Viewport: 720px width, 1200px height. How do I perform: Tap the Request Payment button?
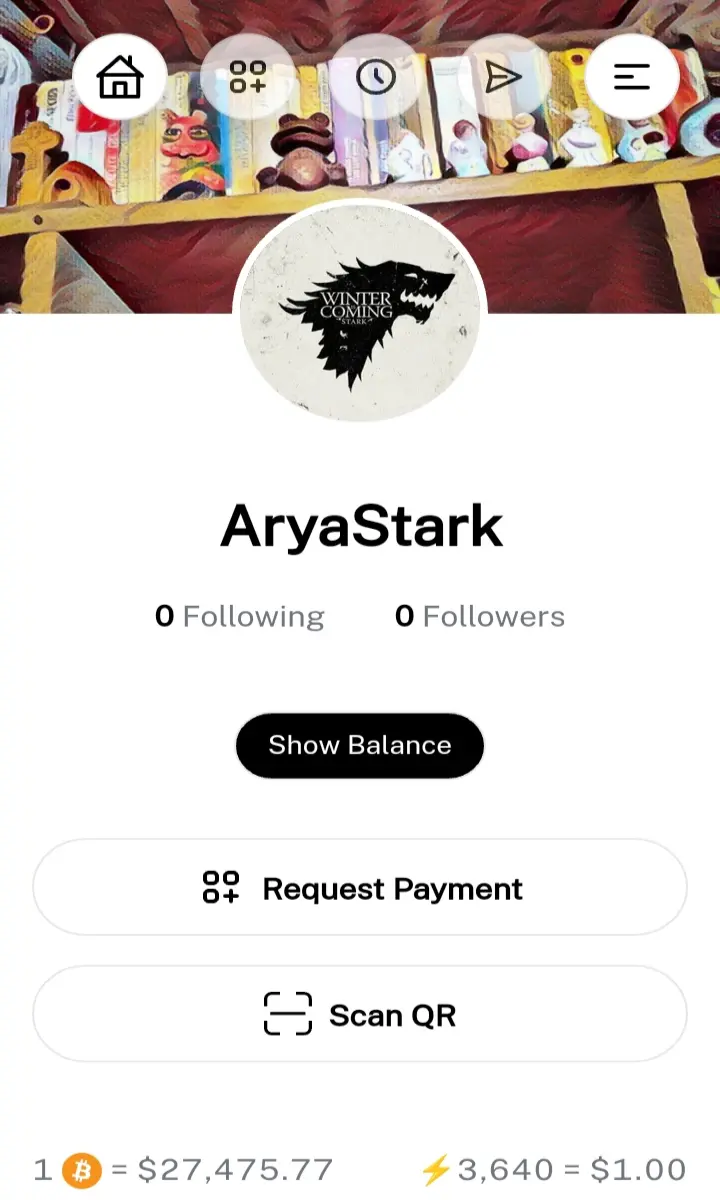tap(360, 888)
